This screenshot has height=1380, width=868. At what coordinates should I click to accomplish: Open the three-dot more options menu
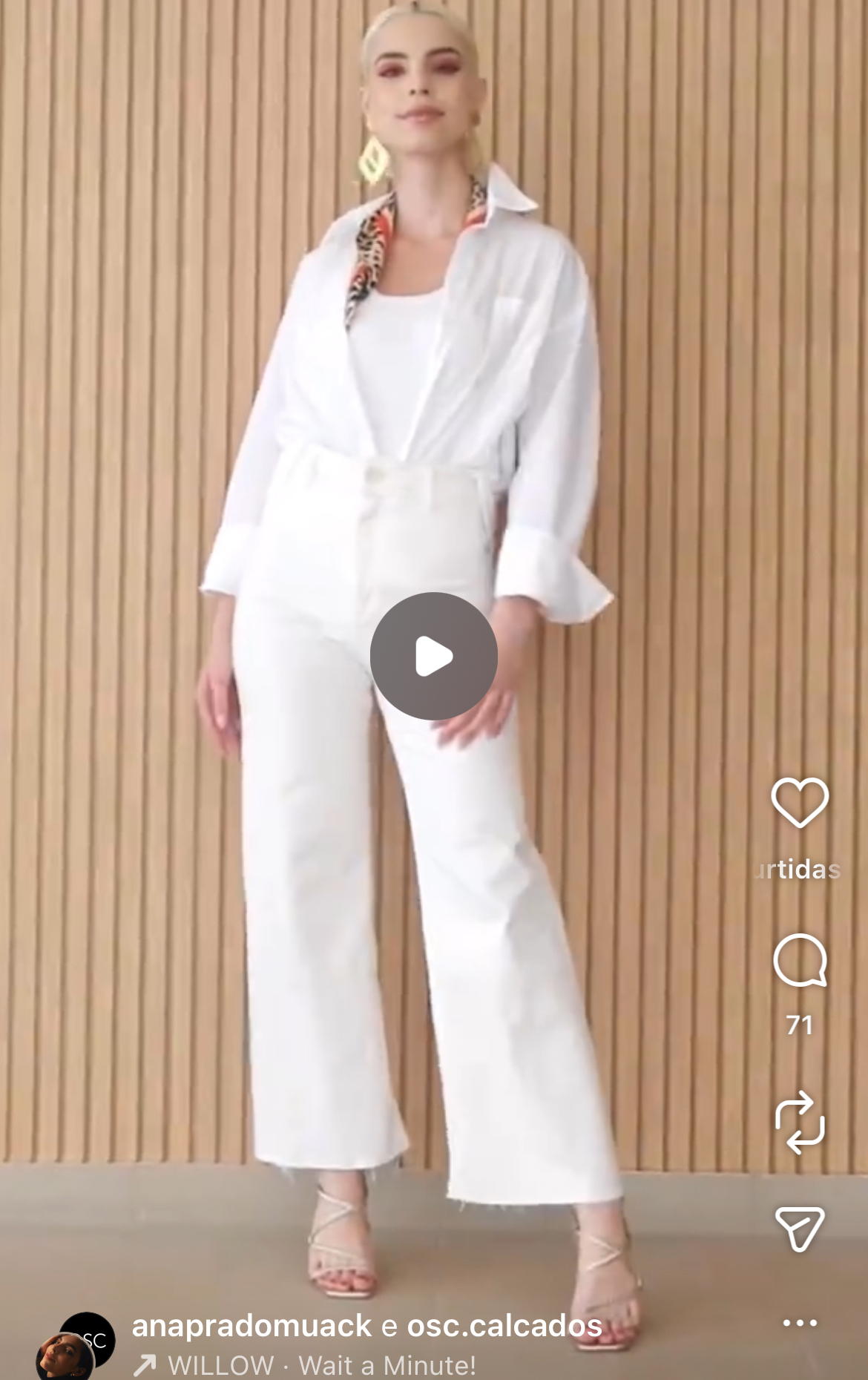pyautogui.click(x=799, y=1323)
